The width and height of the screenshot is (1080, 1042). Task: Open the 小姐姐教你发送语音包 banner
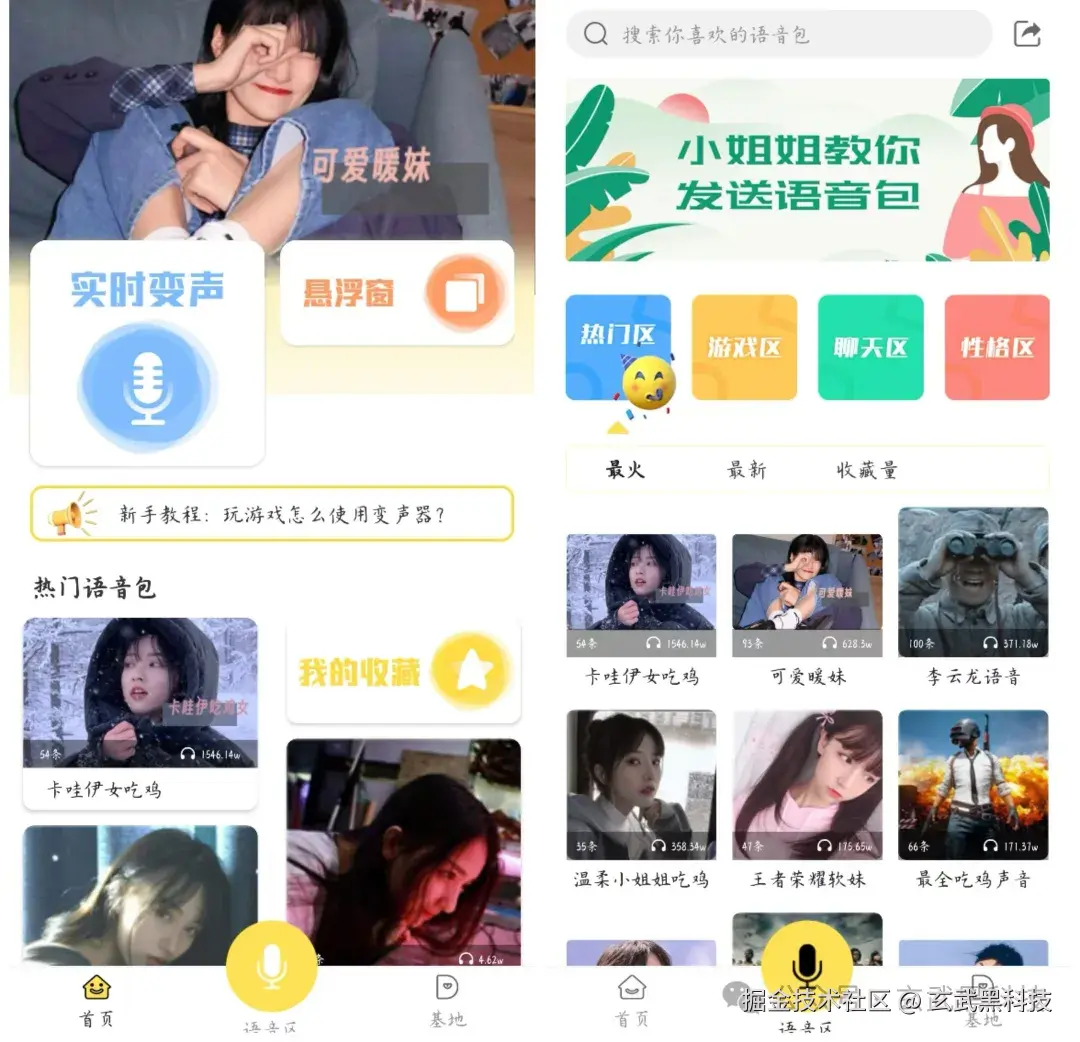click(807, 170)
